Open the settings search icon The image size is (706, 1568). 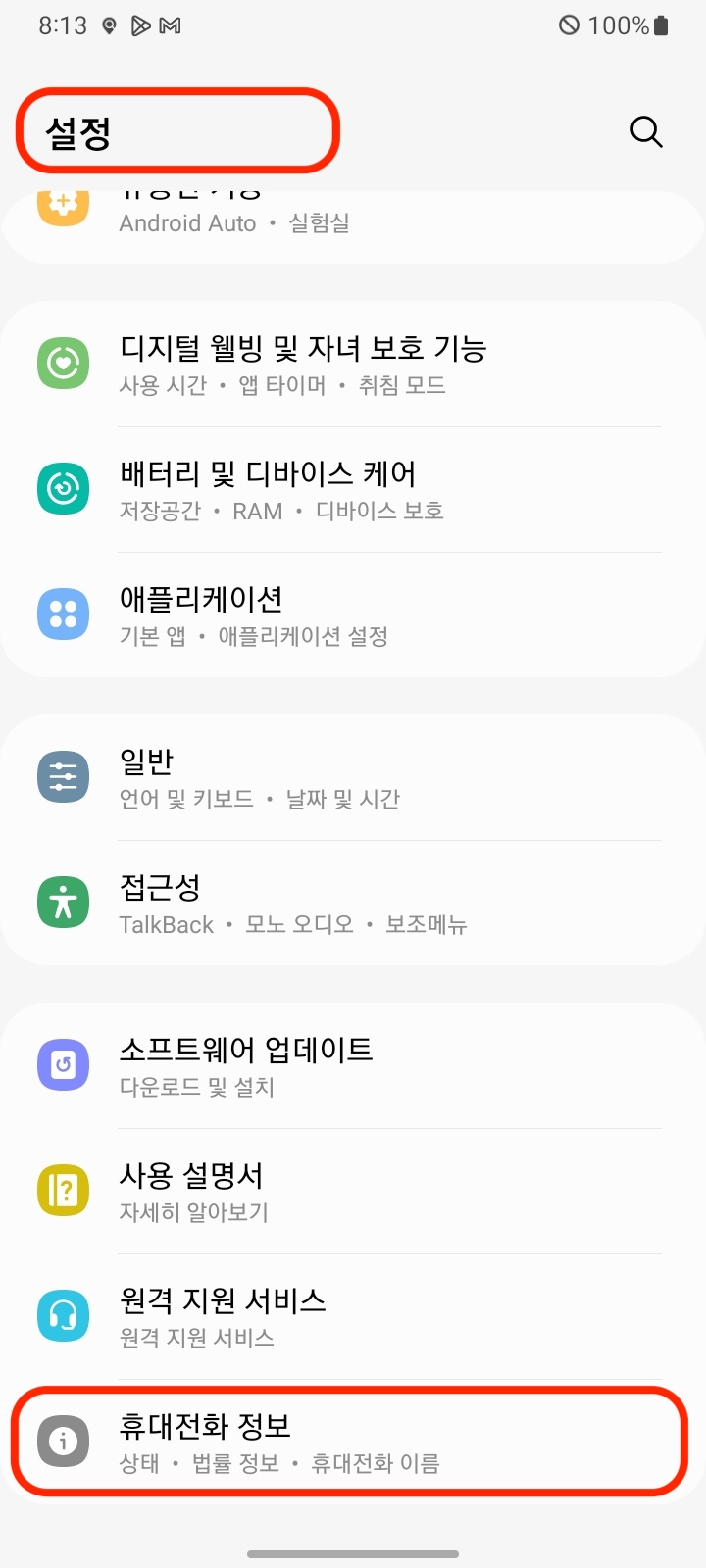pyautogui.click(x=646, y=131)
